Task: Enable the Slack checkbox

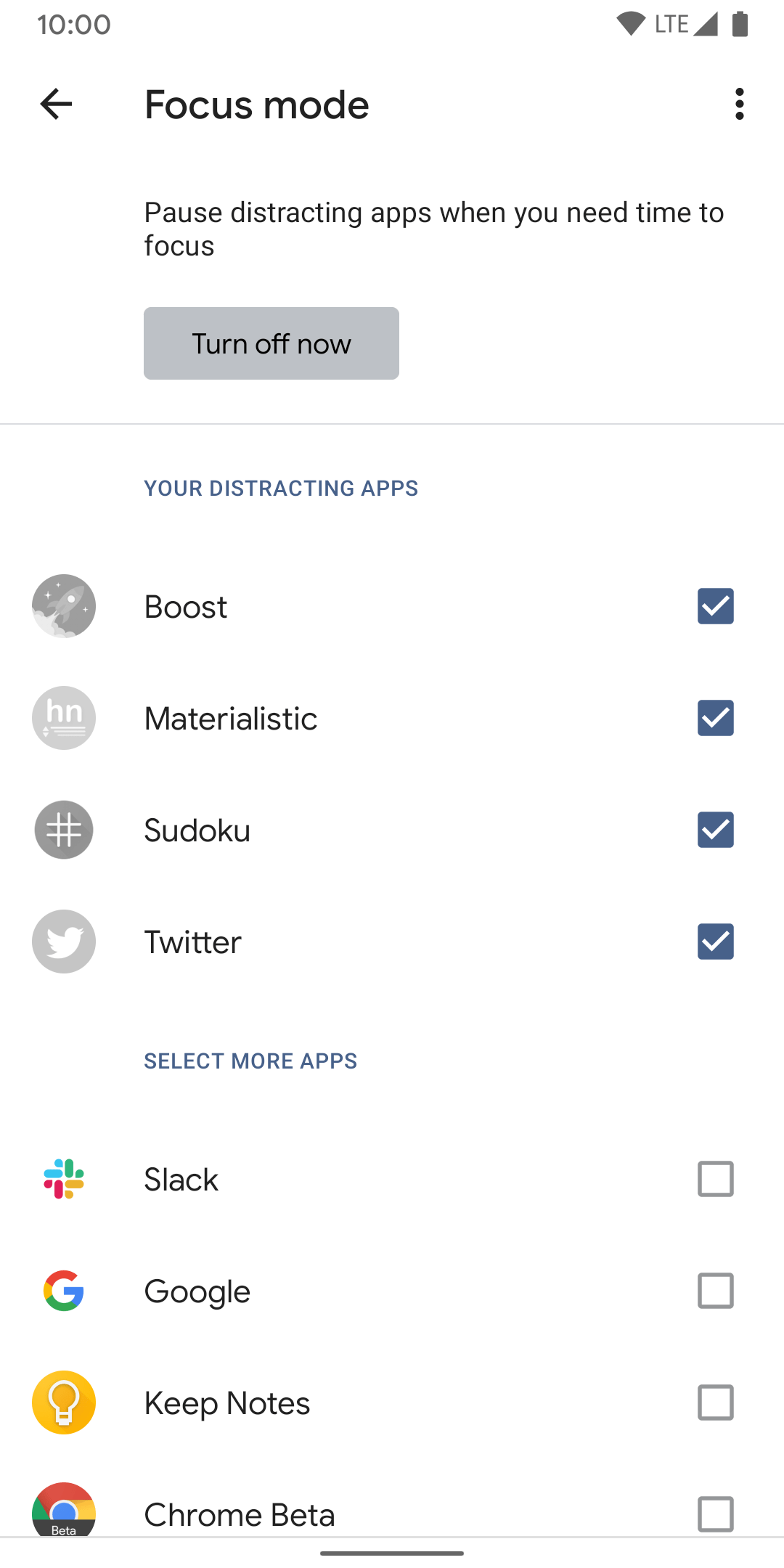Action: pos(715,1179)
